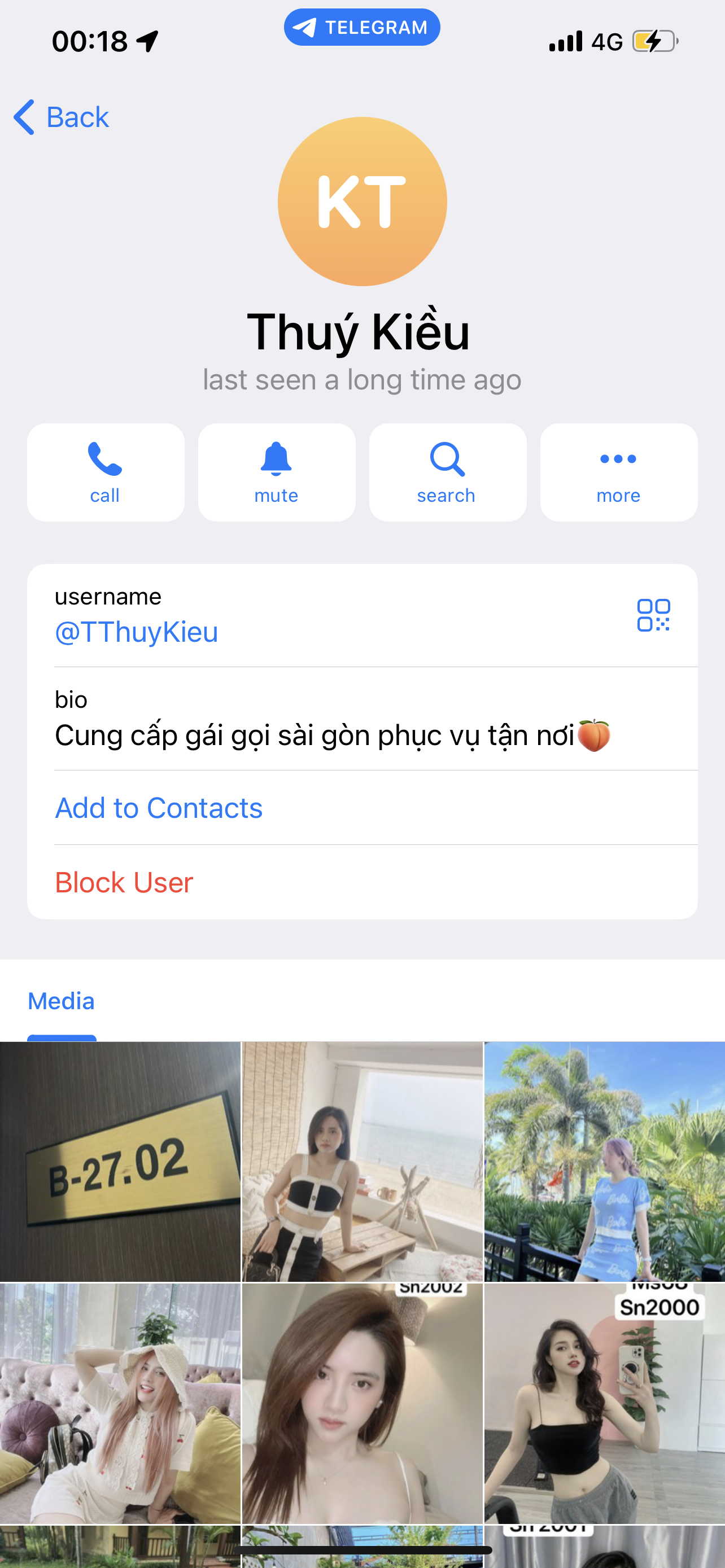Show the QR code for the username

[653, 615]
